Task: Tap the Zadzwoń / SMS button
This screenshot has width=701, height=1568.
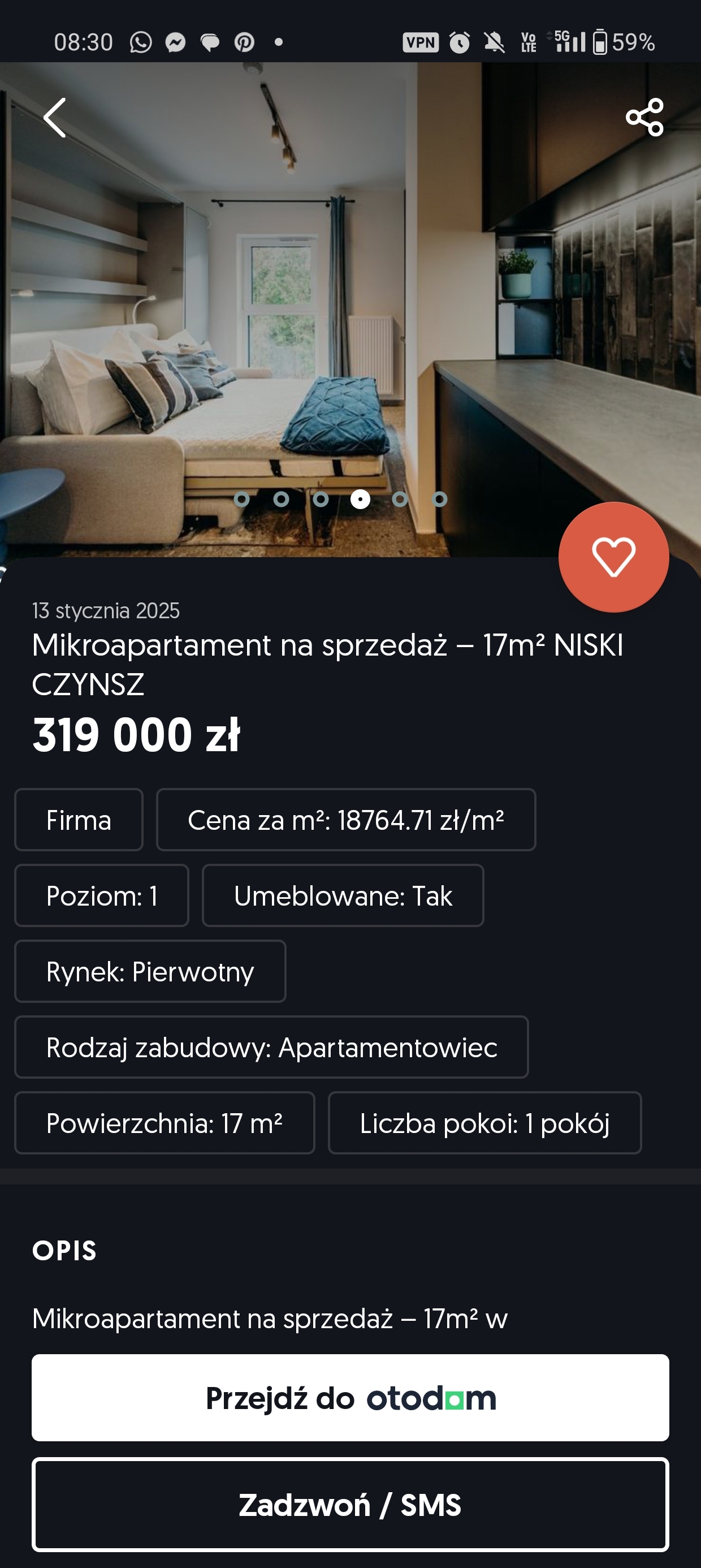Action: pyautogui.click(x=350, y=1505)
